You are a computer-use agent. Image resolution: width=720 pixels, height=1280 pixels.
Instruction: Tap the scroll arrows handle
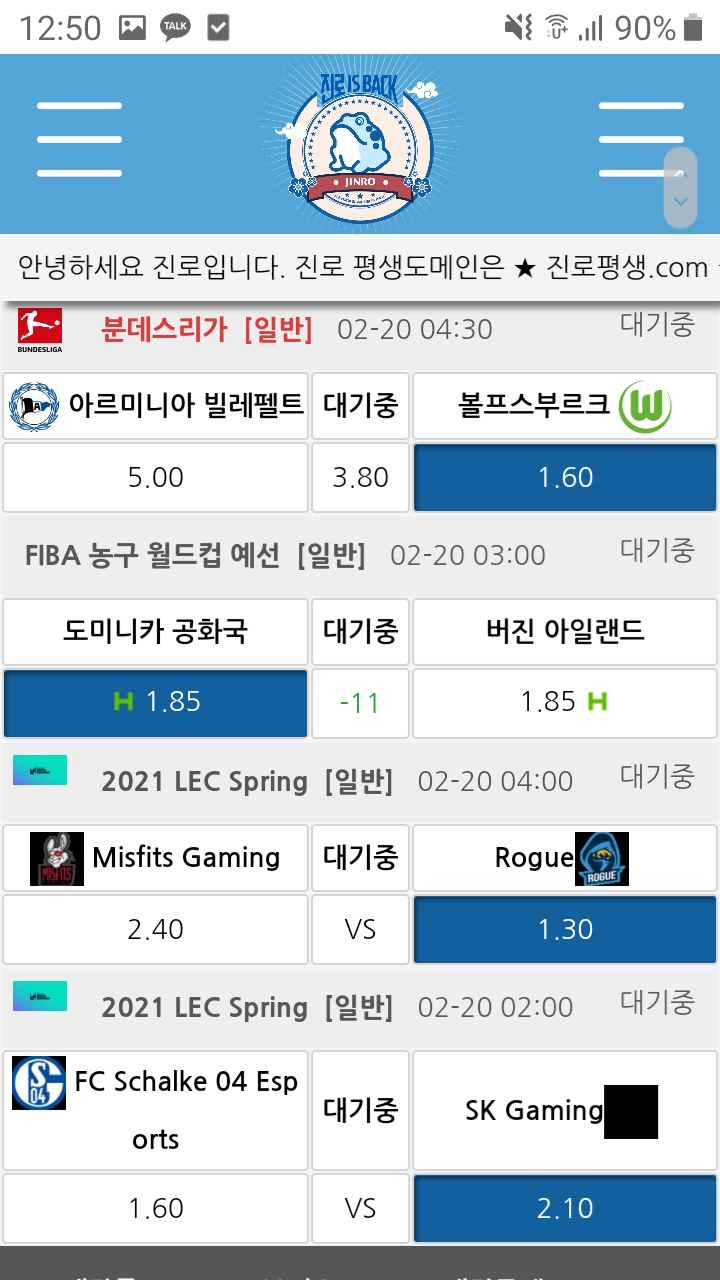pyautogui.click(x=681, y=187)
